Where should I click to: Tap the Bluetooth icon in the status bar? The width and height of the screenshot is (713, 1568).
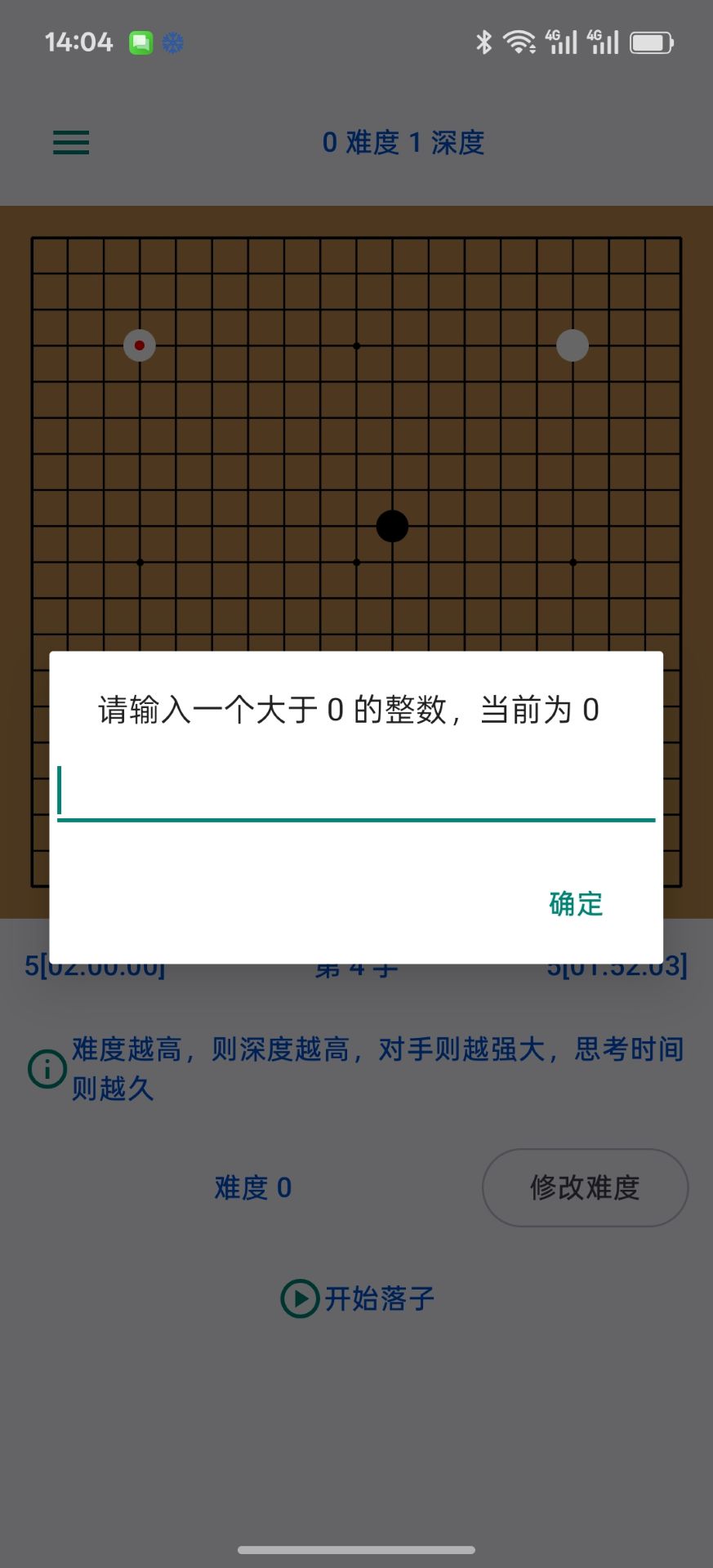point(484,41)
